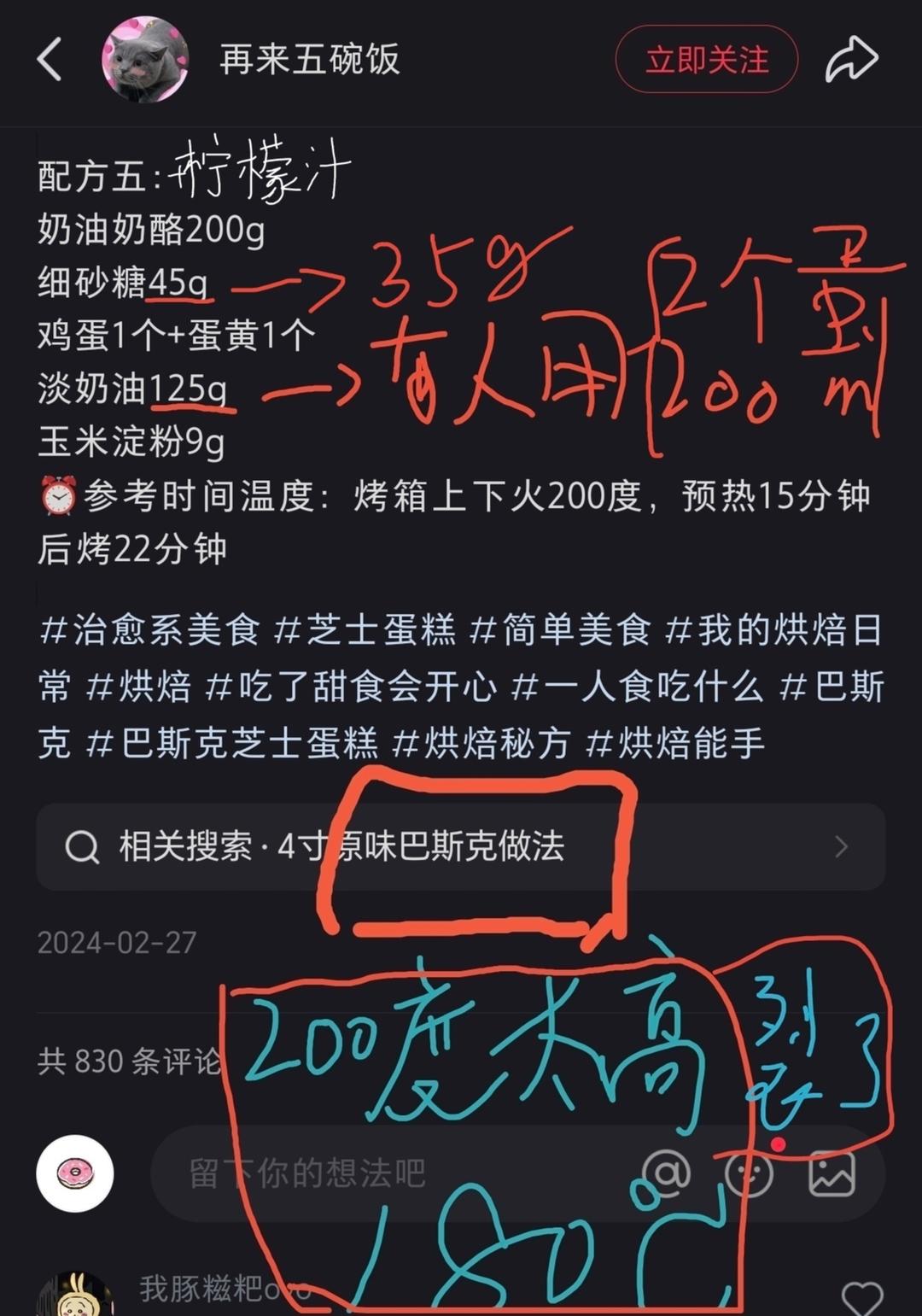Share this post via arrow icon
This screenshot has width=922, height=1316.
[x=851, y=60]
